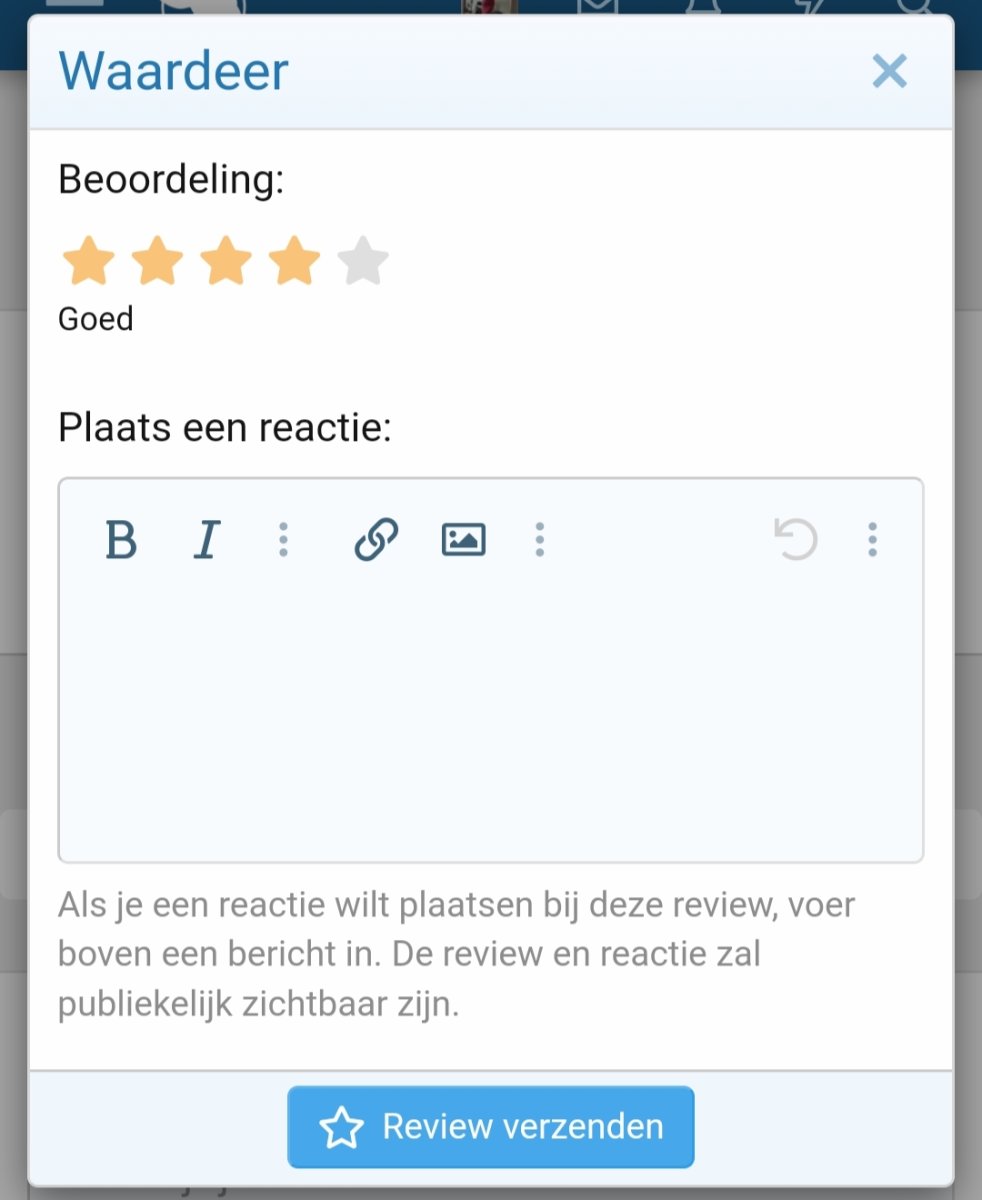
Task: Open more text formatting options next to italic
Action: click(x=283, y=540)
